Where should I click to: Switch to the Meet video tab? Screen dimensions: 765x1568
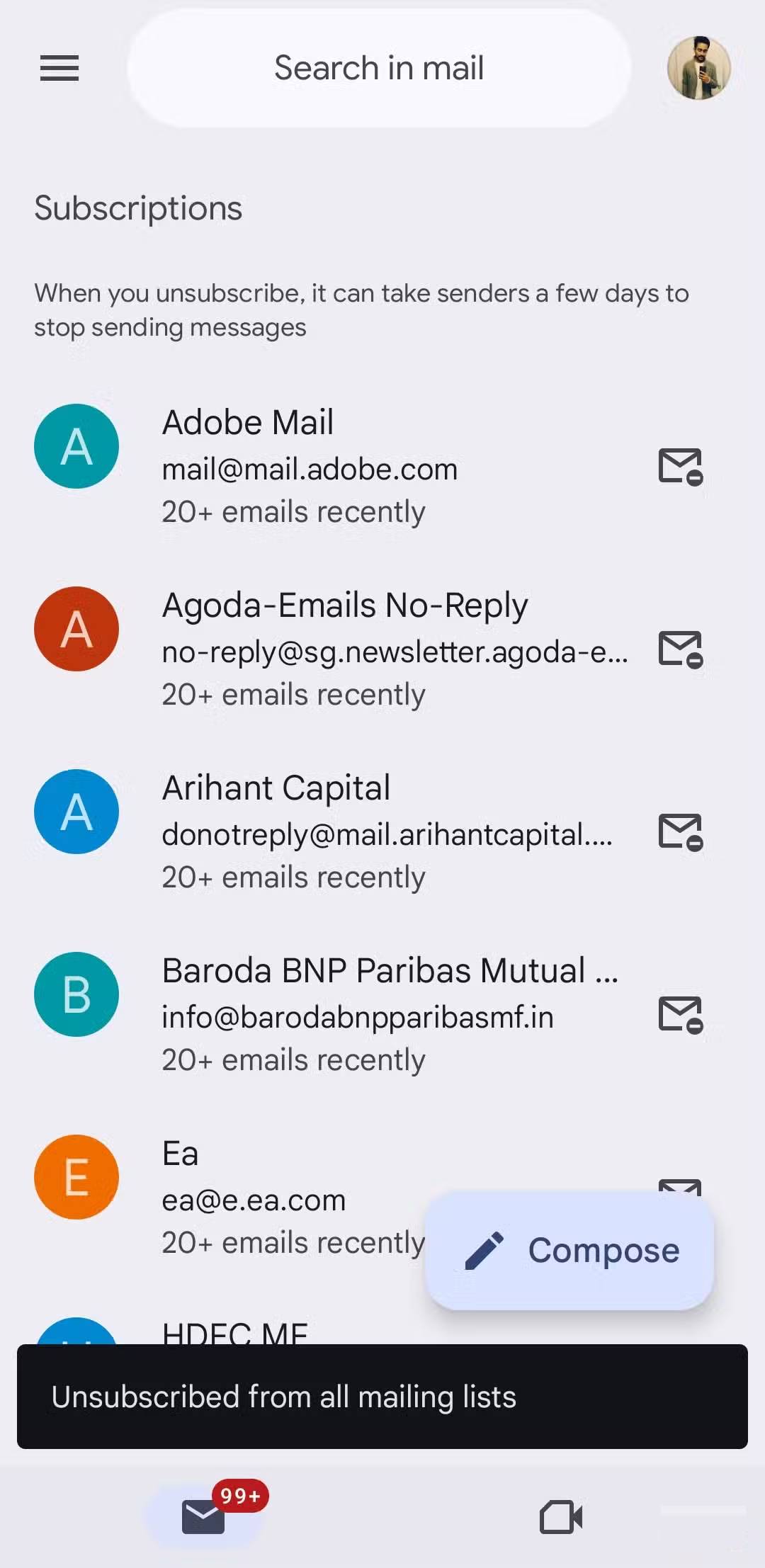[561, 1516]
